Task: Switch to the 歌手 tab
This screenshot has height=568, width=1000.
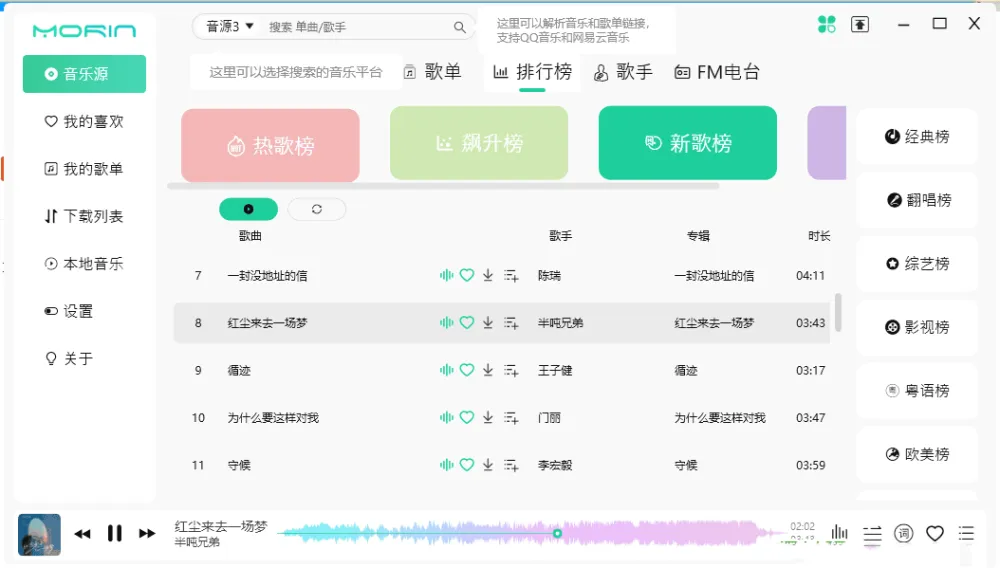Action: (623, 72)
